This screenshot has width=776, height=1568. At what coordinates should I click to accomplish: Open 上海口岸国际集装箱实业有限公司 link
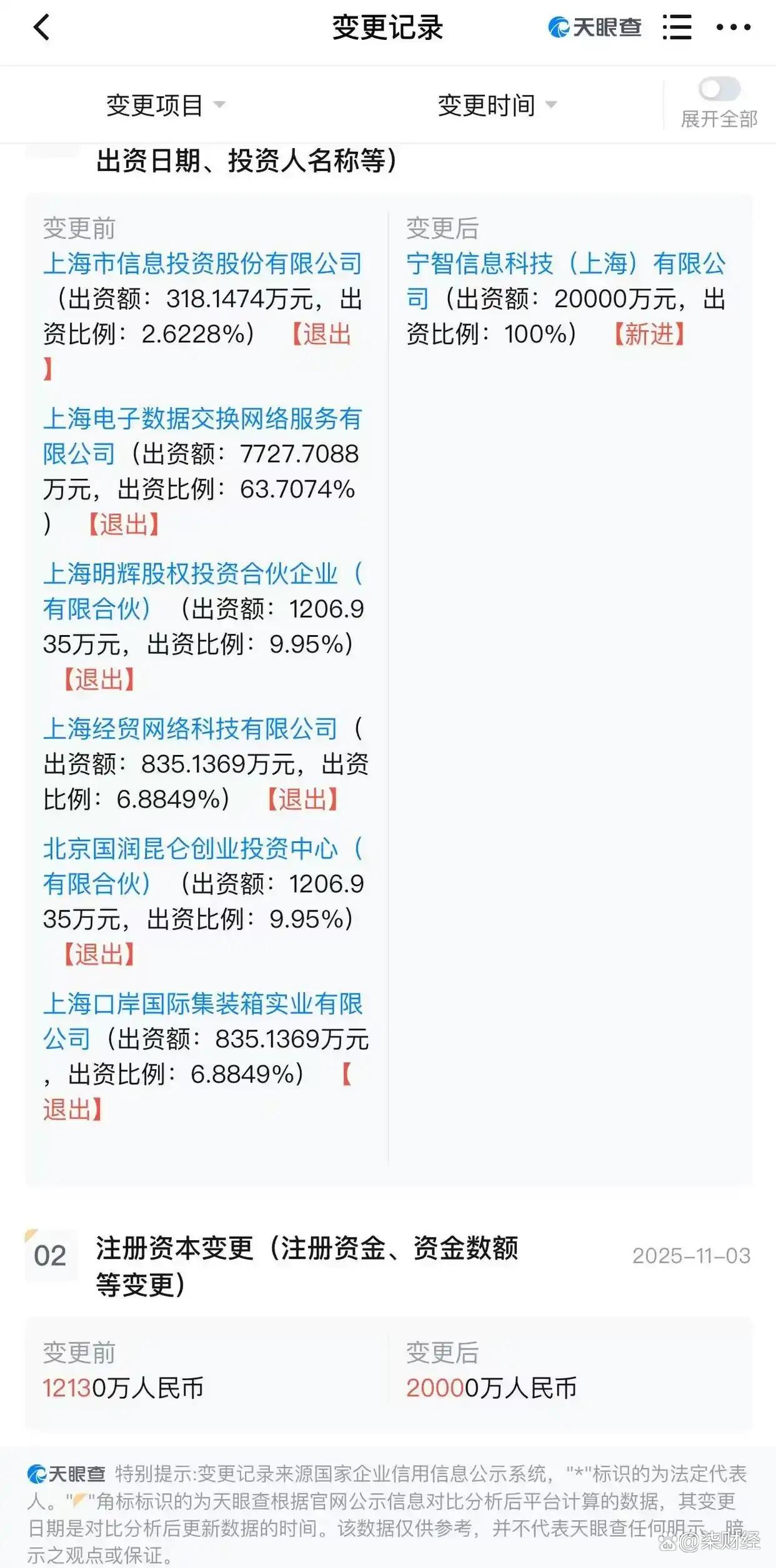202,1004
